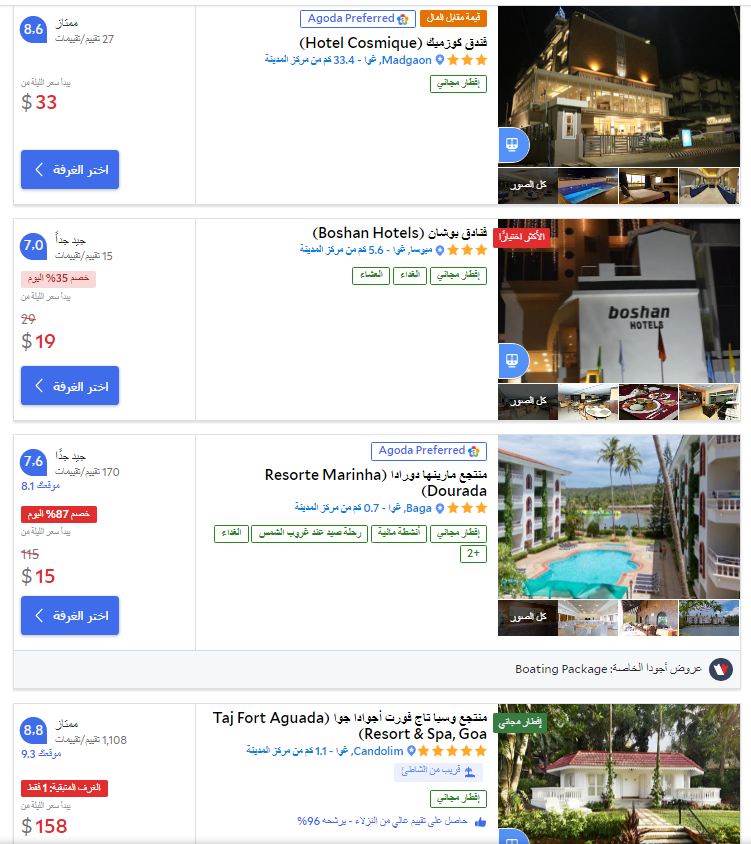Choose a room at Boshan Hotels
The height and width of the screenshot is (844, 751).
point(70,385)
